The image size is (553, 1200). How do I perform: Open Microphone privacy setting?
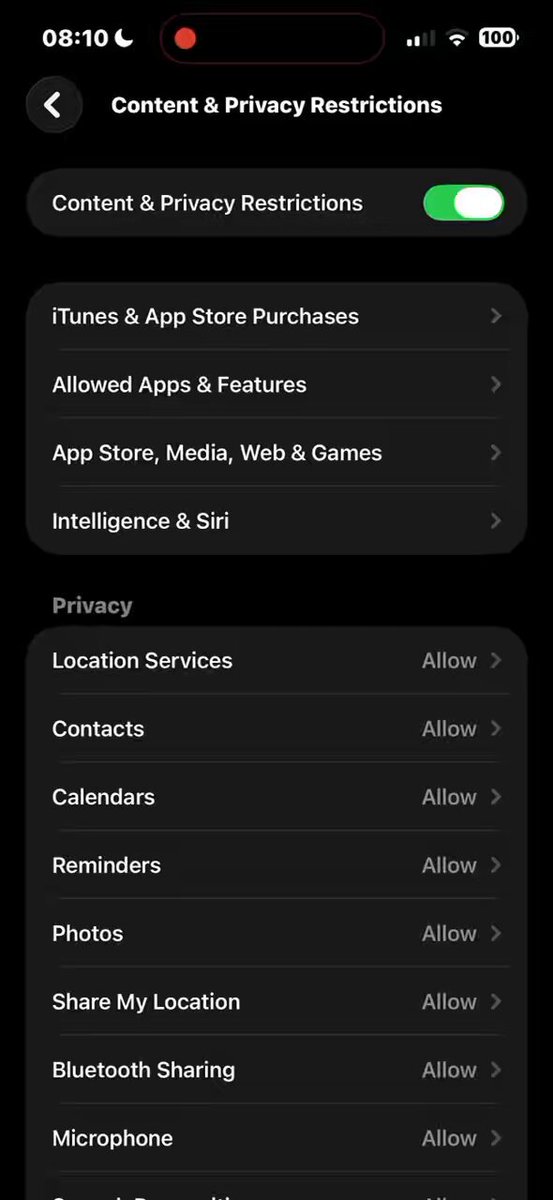(277, 1138)
